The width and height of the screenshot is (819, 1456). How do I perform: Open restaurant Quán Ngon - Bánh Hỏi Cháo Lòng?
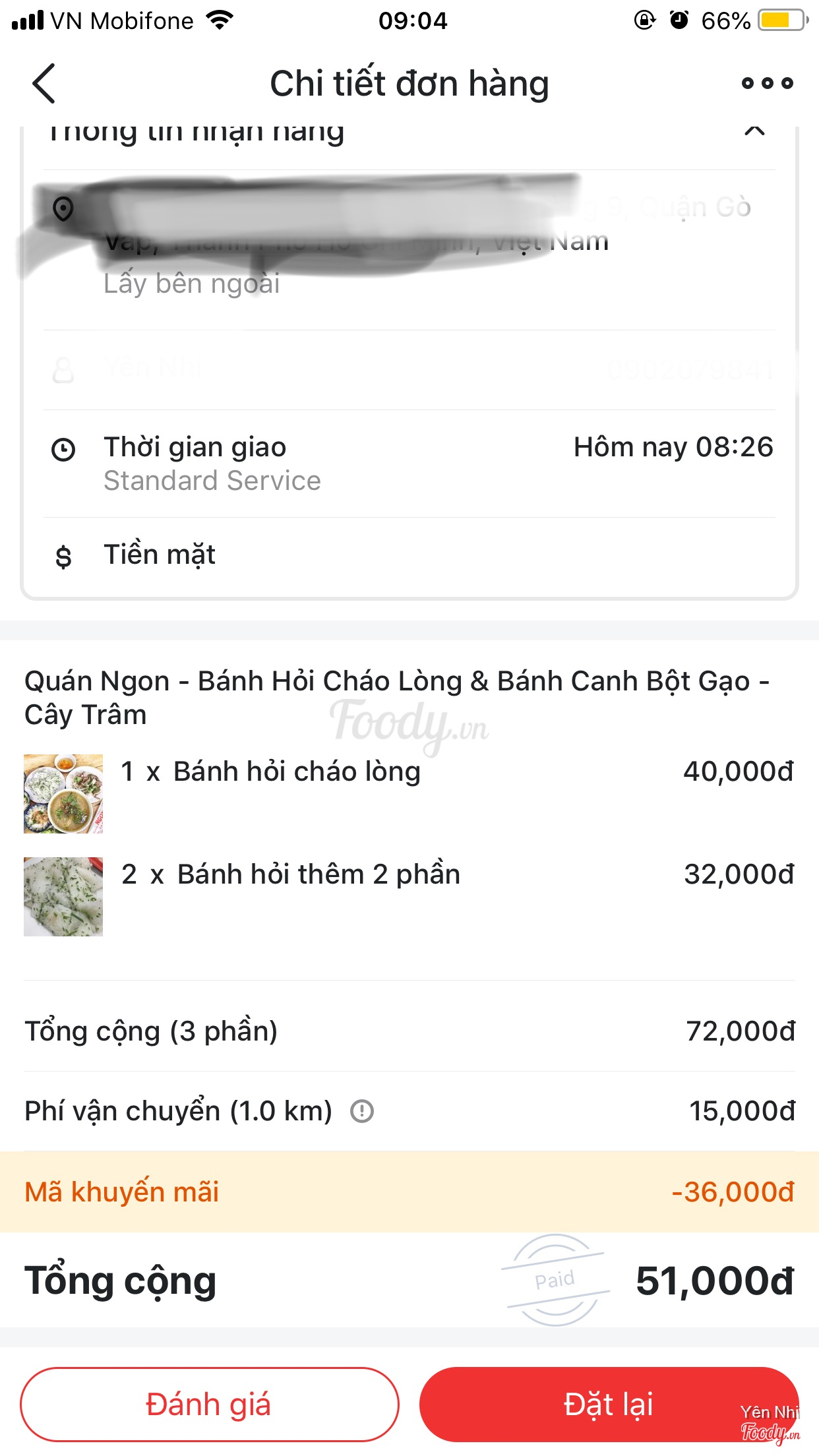coord(396,697)
